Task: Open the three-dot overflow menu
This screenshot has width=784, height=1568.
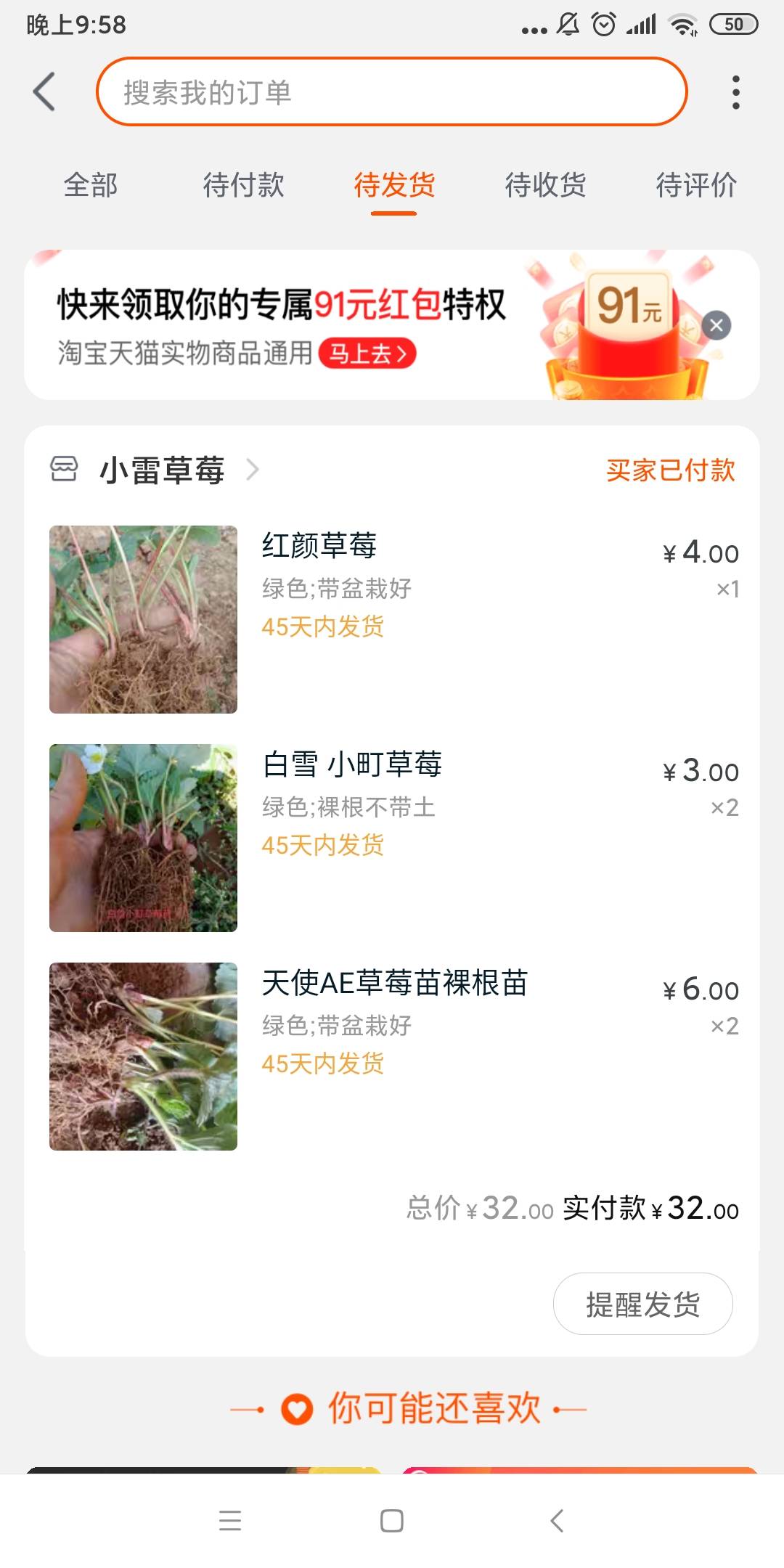Action: click(x=735, y=92)
